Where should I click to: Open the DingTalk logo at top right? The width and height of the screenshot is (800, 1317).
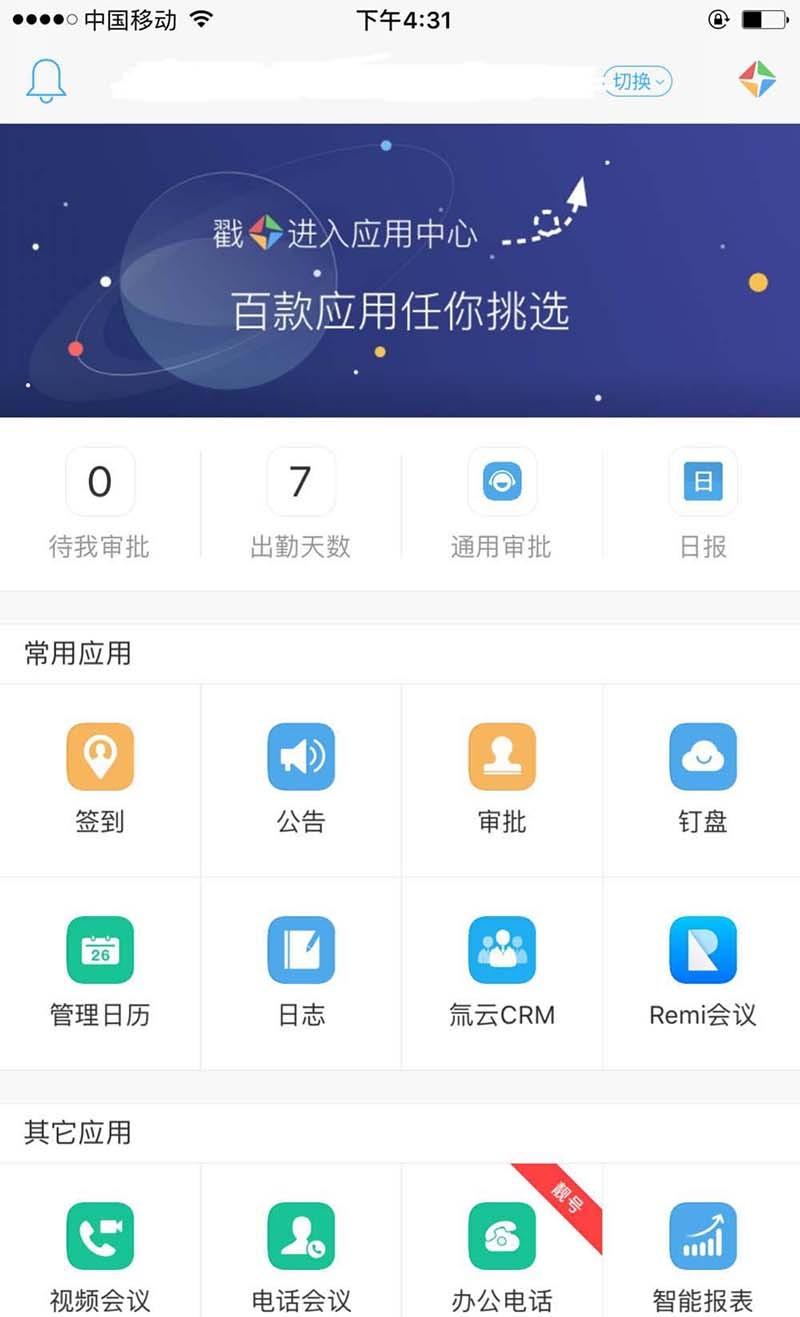coord(759,80)
